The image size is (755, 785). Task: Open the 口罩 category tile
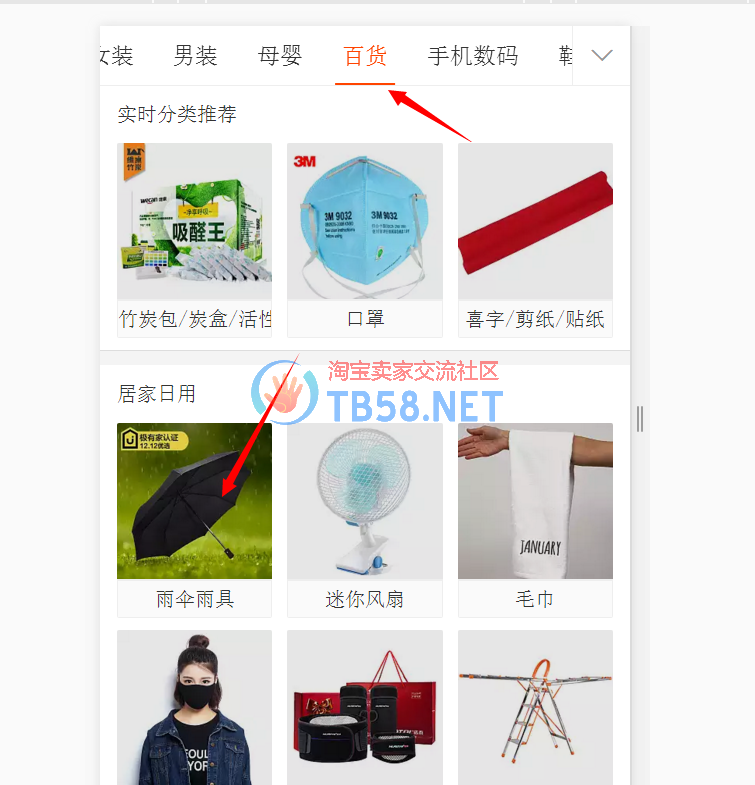365,240
